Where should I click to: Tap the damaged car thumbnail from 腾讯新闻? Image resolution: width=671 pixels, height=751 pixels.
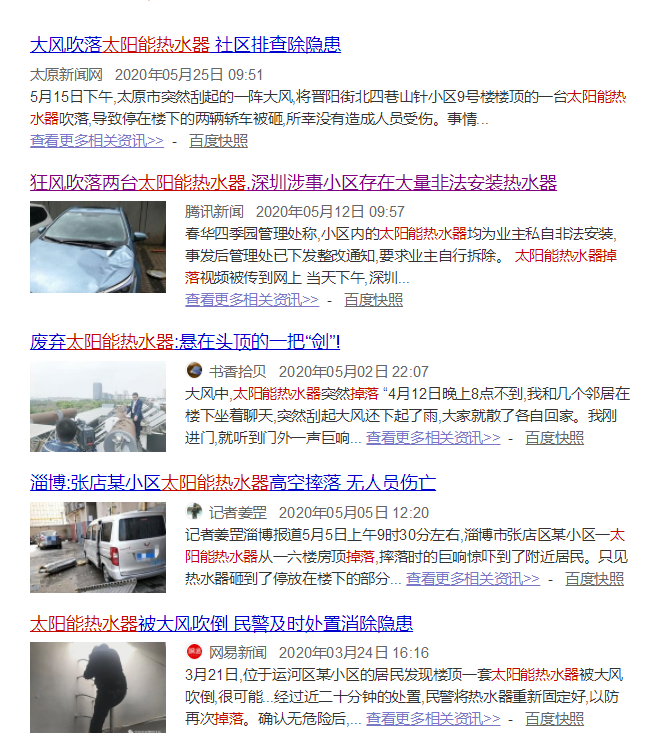(x=97, y=247)
